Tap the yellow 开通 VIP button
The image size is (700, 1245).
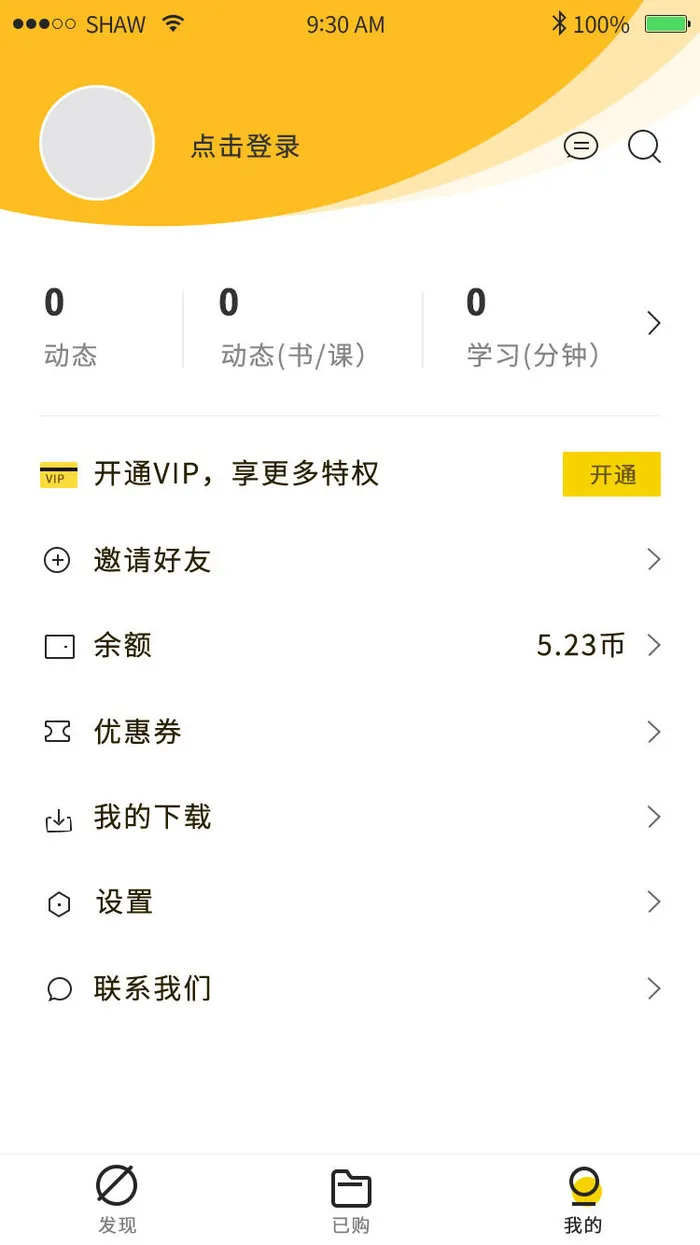[x=611, y=474]
